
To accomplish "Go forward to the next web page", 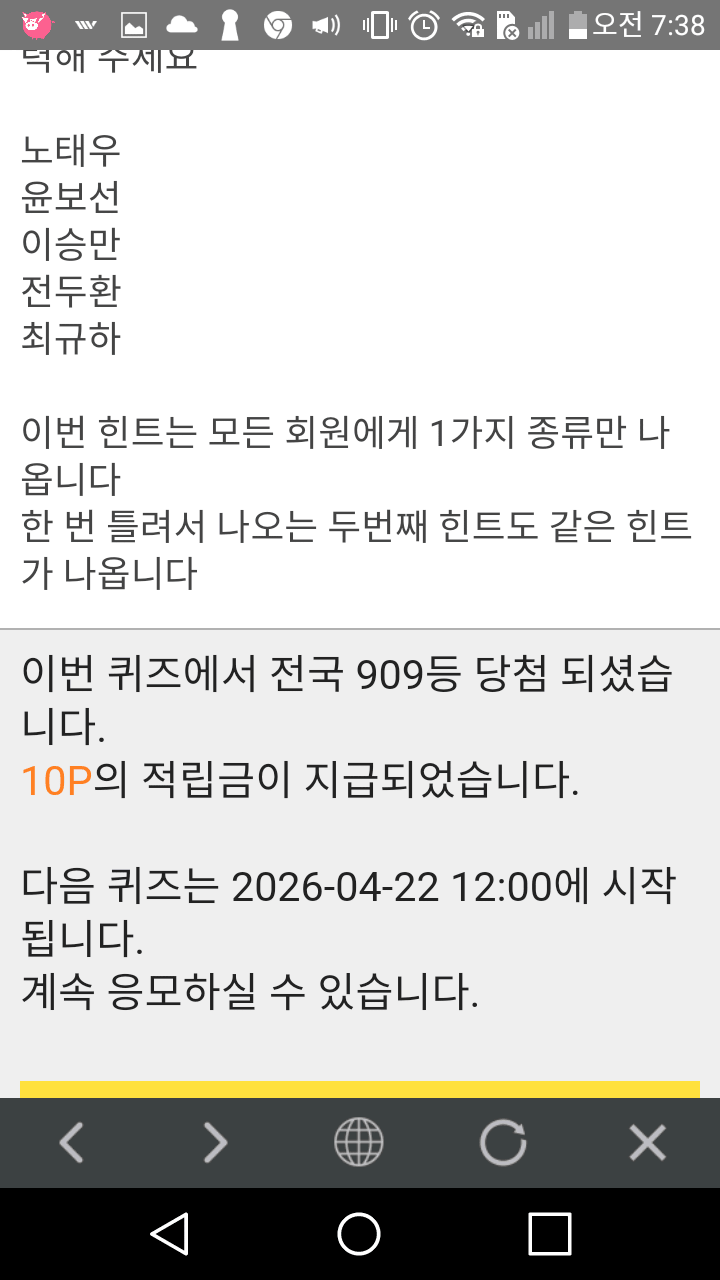I will click(215, 1142).
